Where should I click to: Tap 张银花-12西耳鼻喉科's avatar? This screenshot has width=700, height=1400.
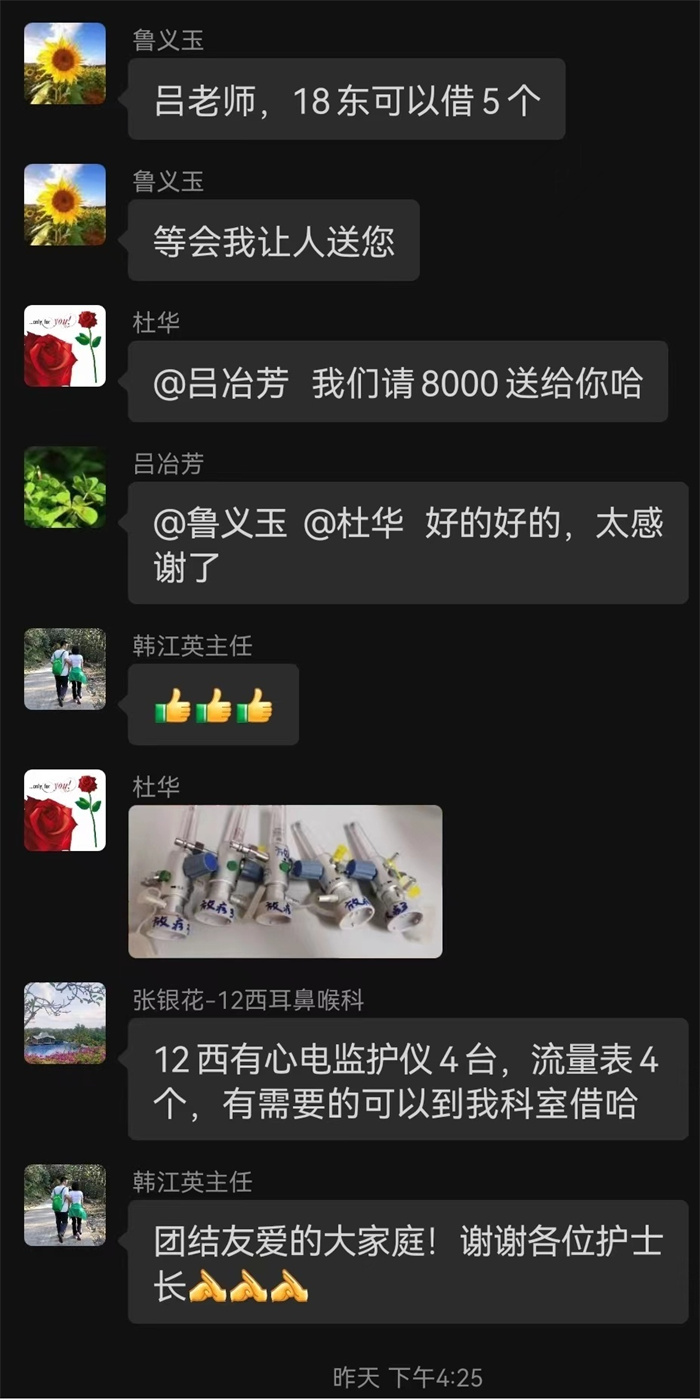coord(65,1023)
